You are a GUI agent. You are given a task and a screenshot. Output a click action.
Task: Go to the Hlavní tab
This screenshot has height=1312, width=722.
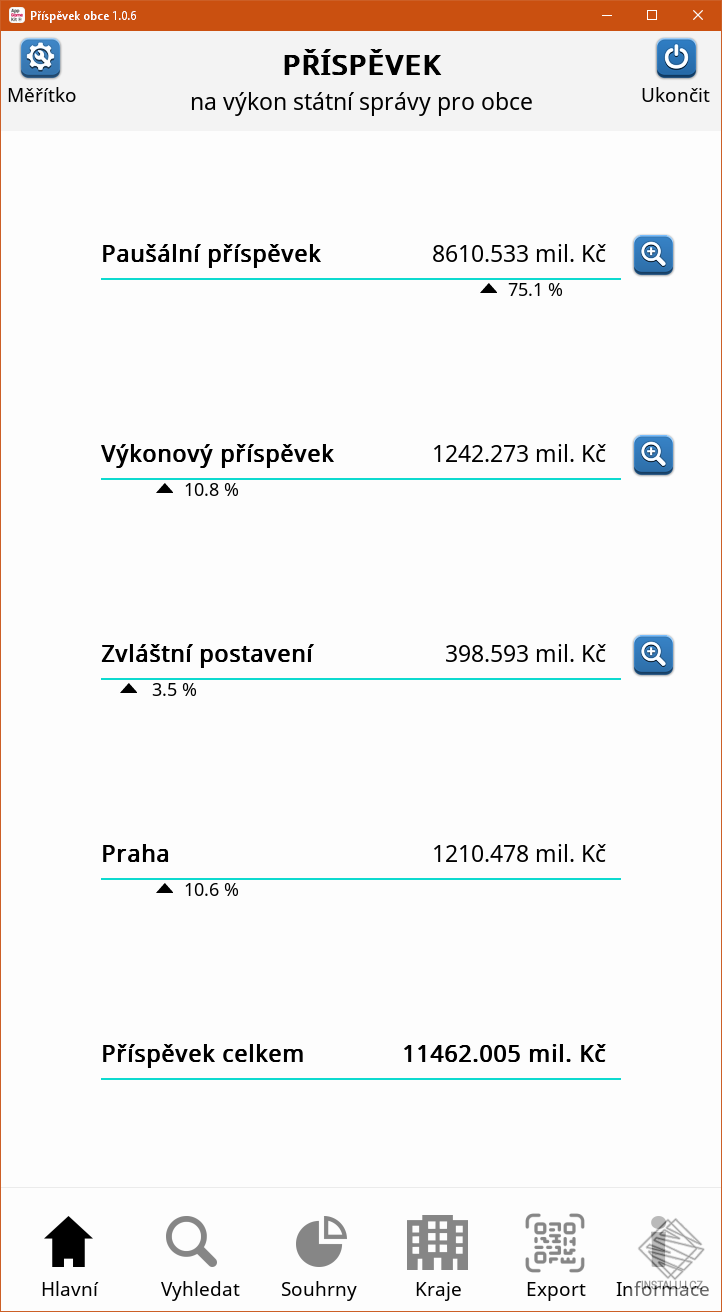tap(69, 1255)
